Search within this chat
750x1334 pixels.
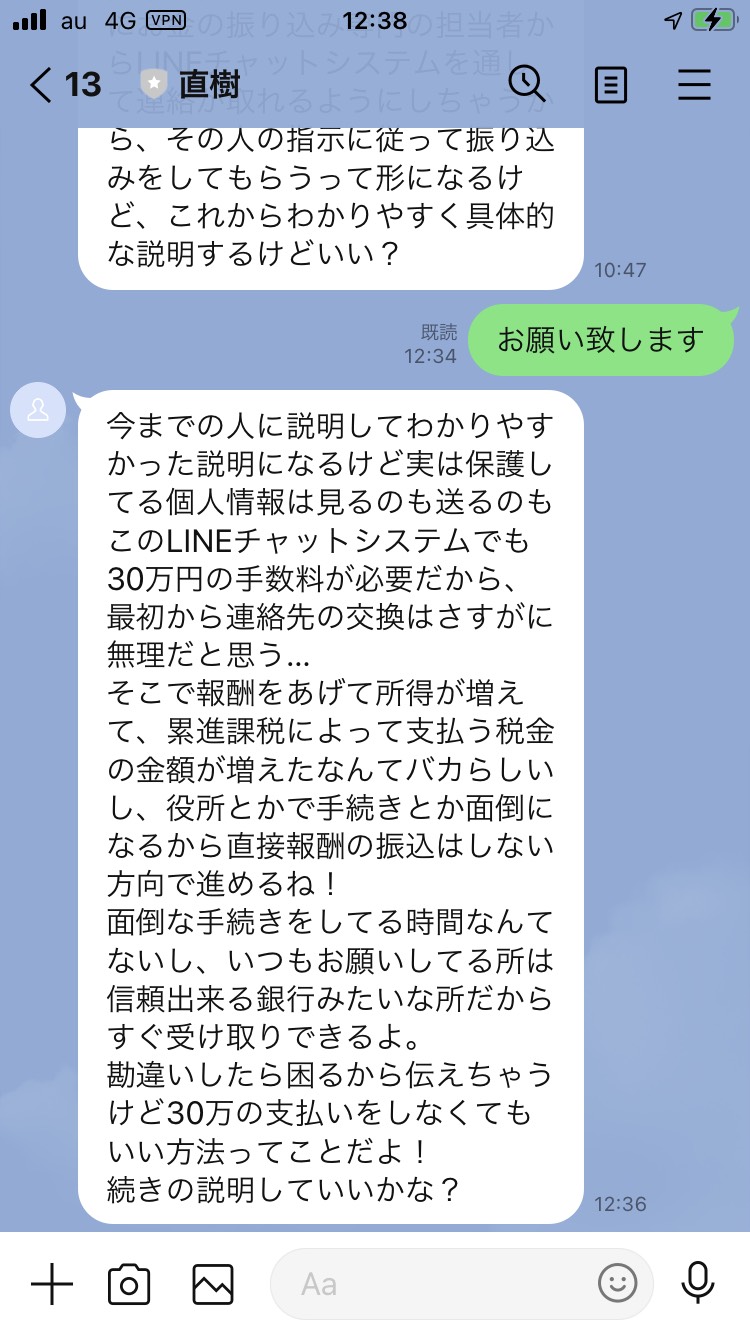coord(526,85)
